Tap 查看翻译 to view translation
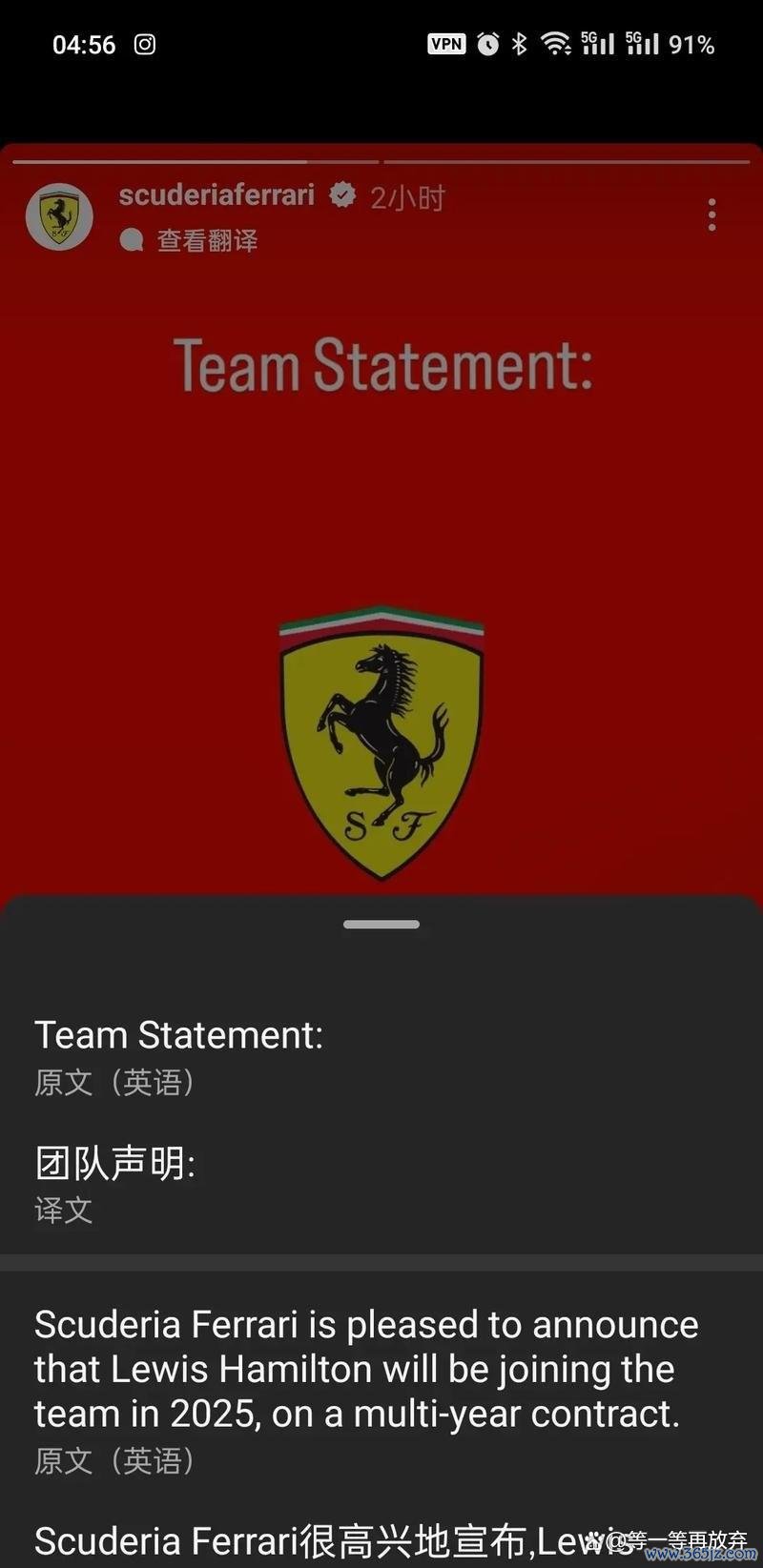 (x=206, y=240)
